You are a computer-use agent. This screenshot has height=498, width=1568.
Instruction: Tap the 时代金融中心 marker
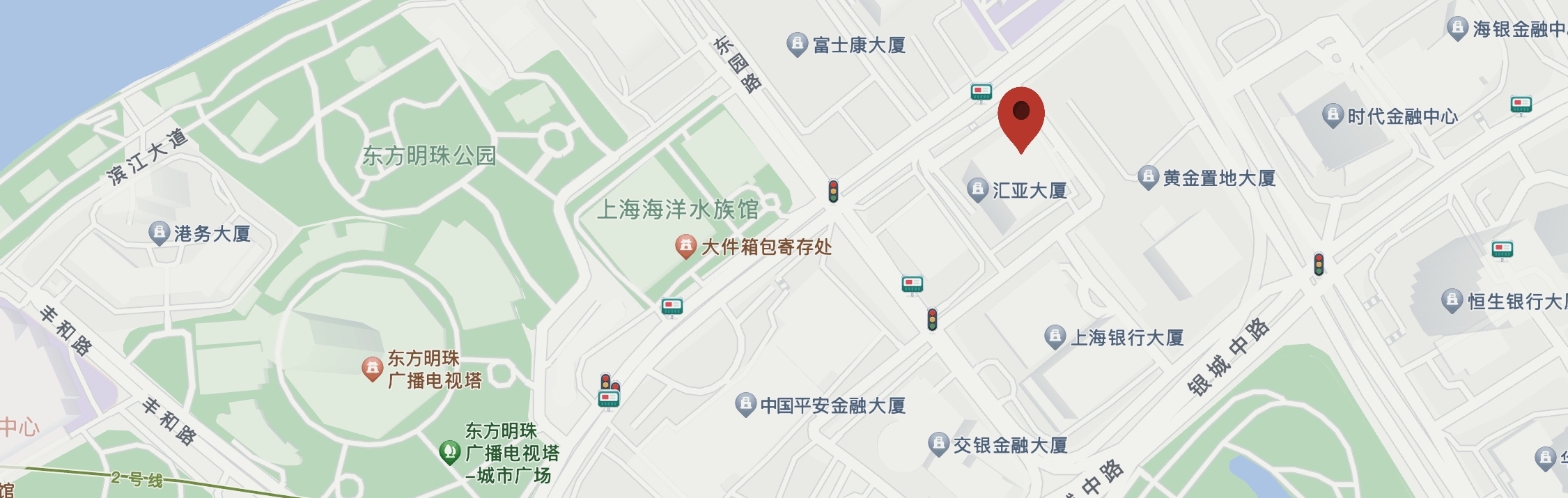[1332, 115]
